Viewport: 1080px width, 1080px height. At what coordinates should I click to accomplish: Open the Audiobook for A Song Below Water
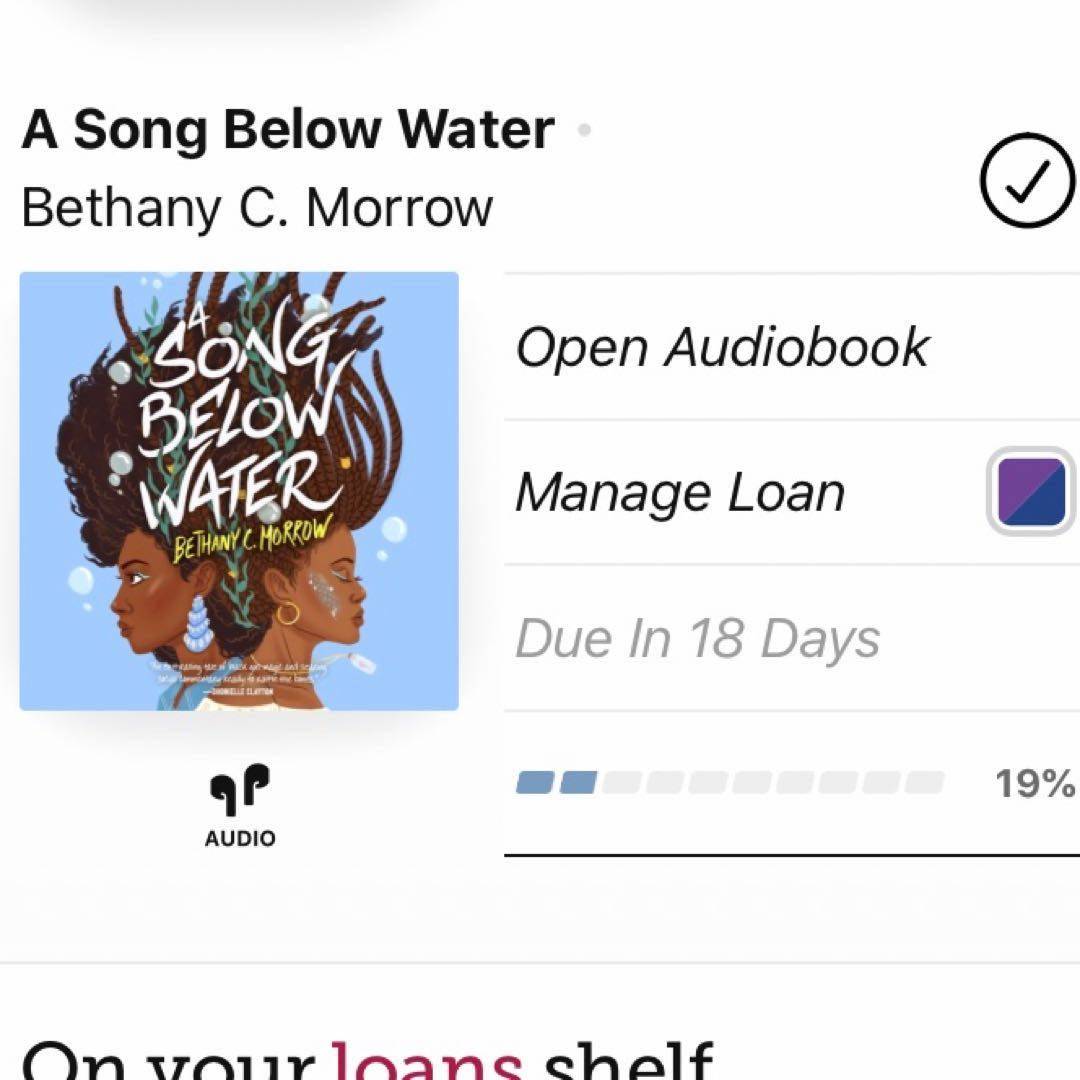[722, 347]
